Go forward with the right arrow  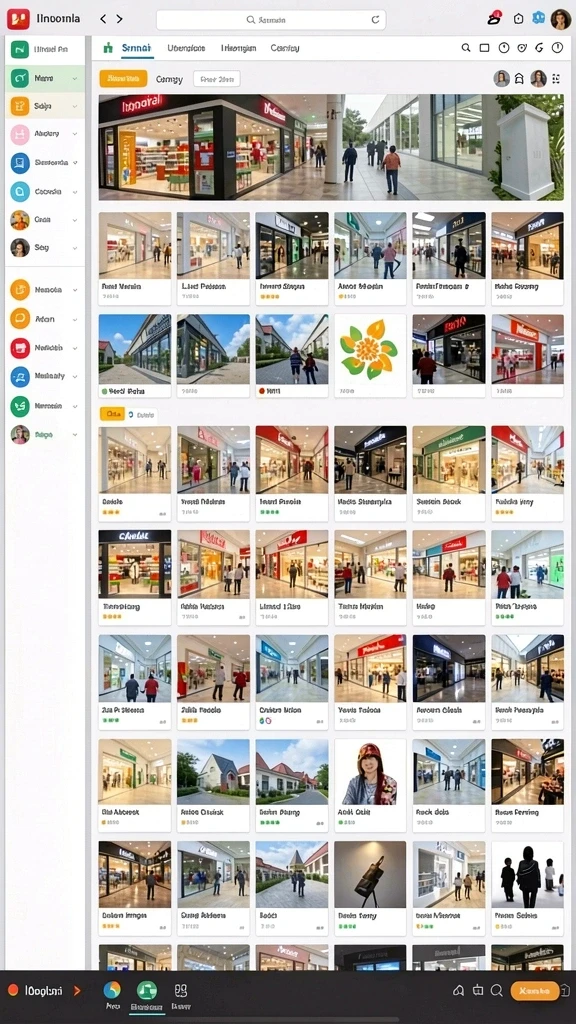pyautogui.click(x=120, y=20)
